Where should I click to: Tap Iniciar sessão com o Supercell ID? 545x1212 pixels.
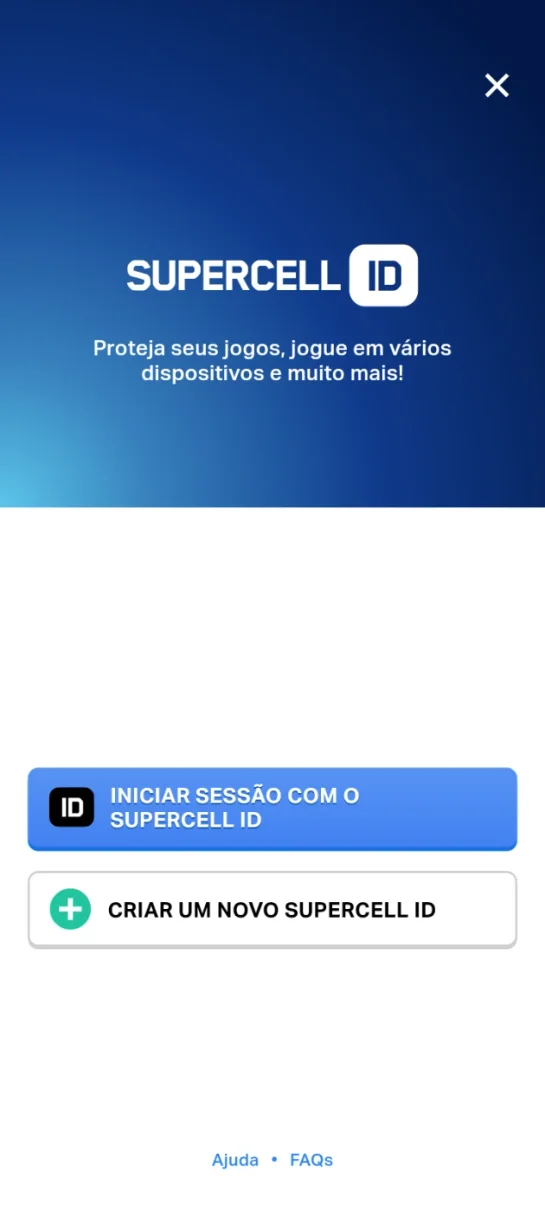(272, 809)
